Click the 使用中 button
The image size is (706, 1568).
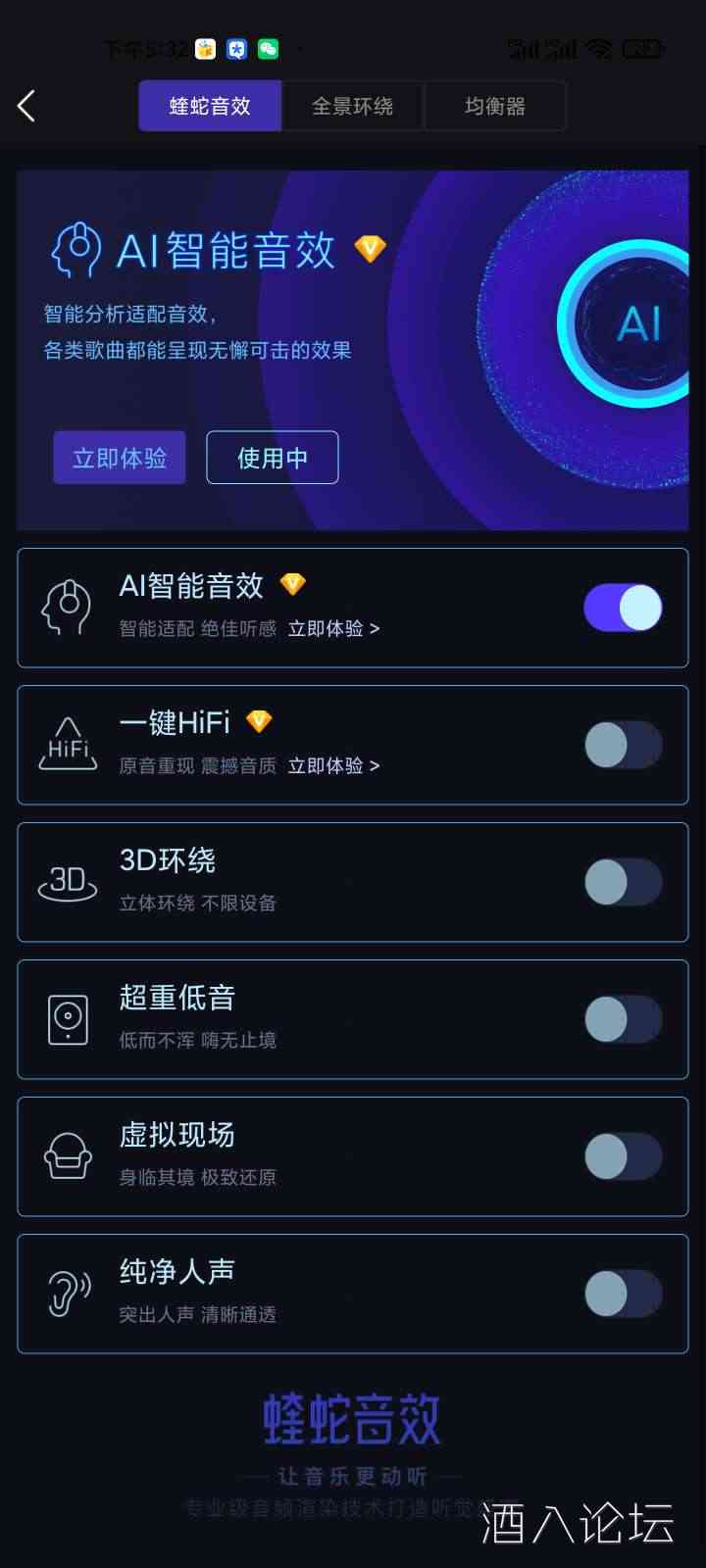point(272,458)
